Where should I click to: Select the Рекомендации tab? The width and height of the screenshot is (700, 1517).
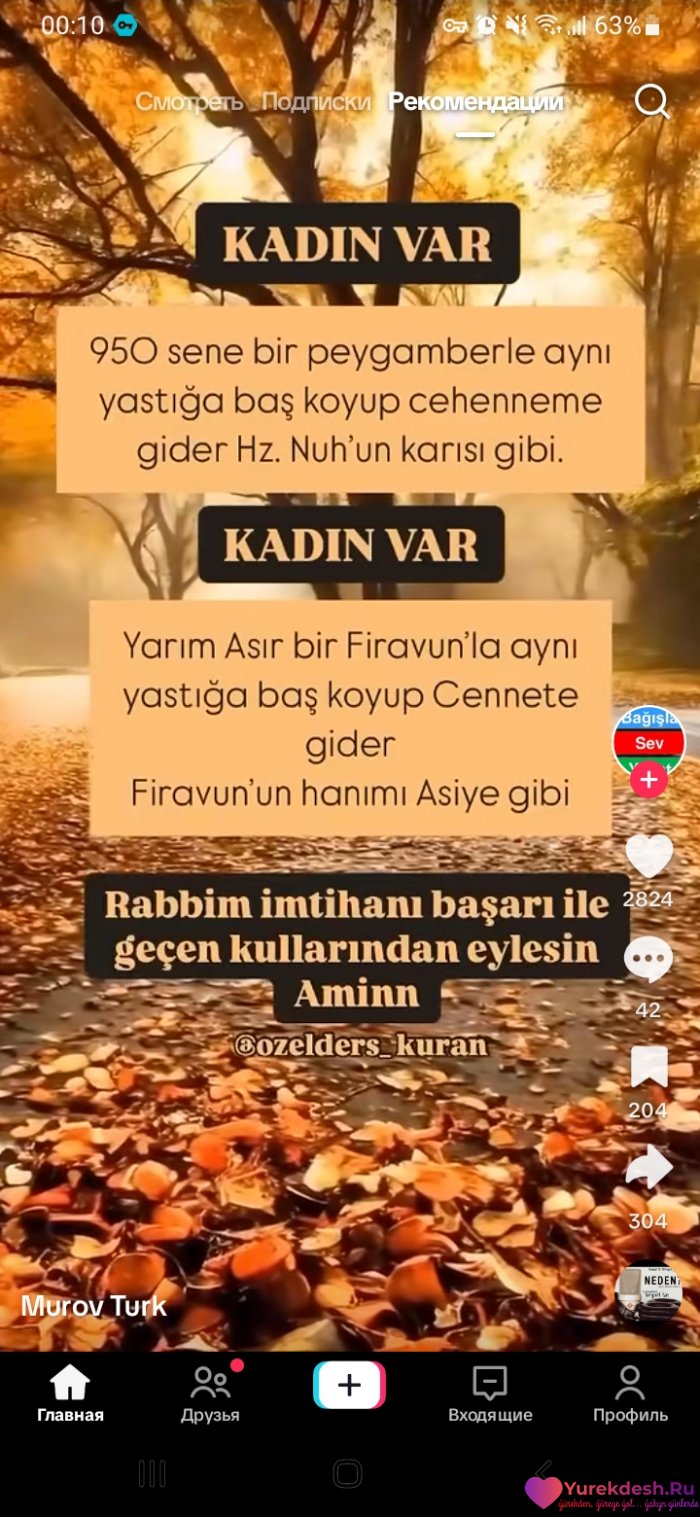point(476,102)
